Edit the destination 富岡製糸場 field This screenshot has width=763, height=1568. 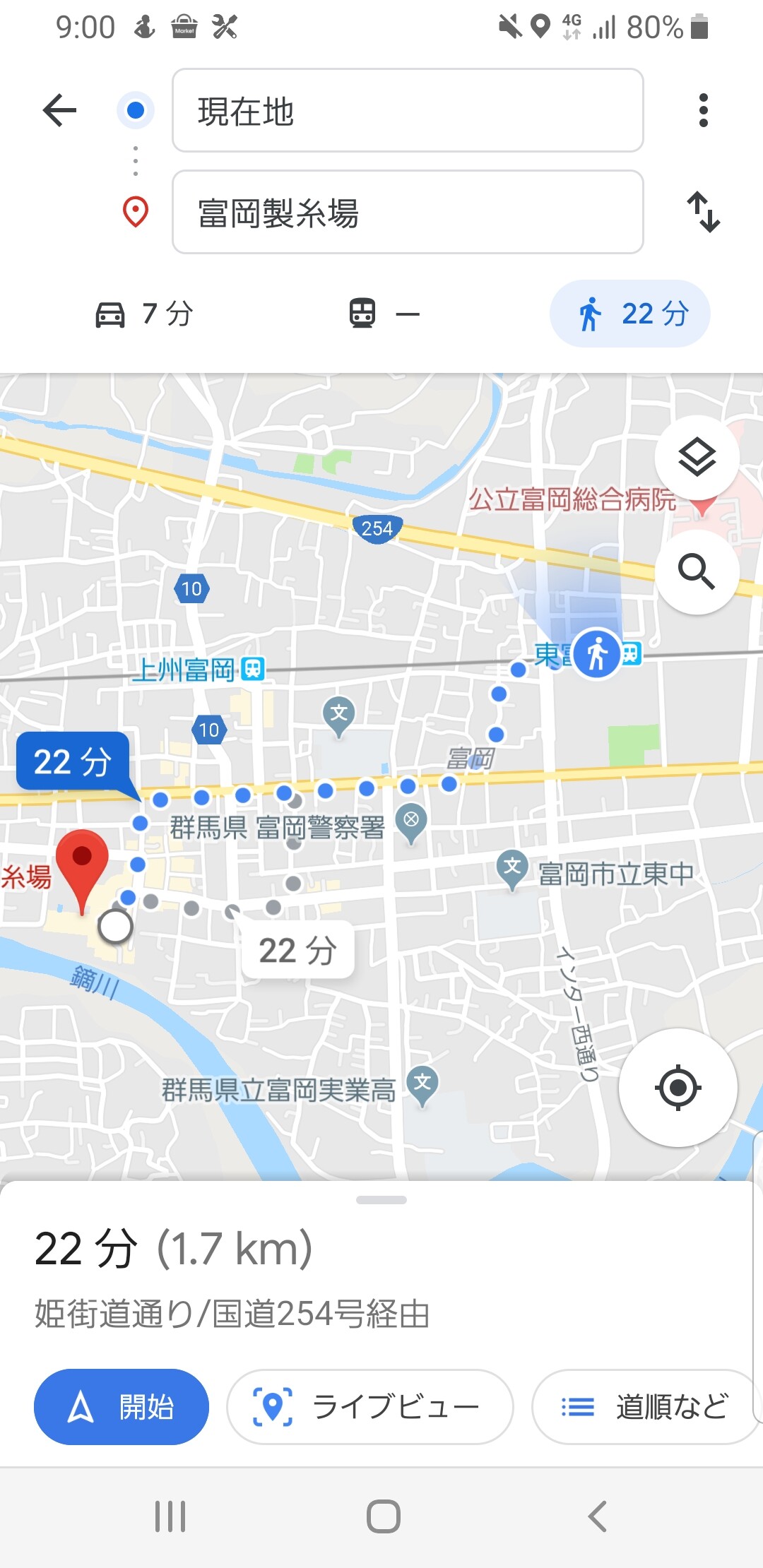(408, 212)
